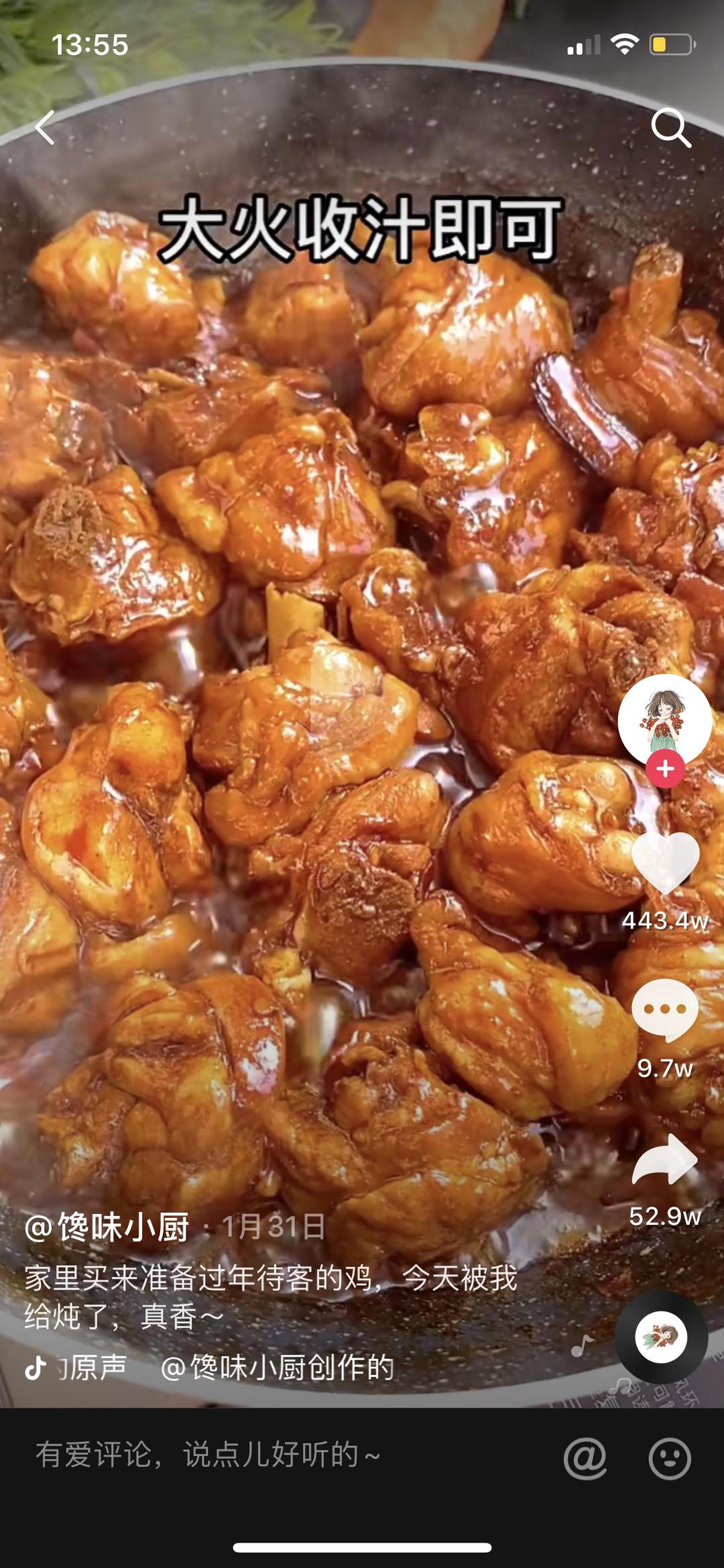Mention someone with the @ icon
This screenshot has height=1568, width=724.
(x=585, y=1458)
